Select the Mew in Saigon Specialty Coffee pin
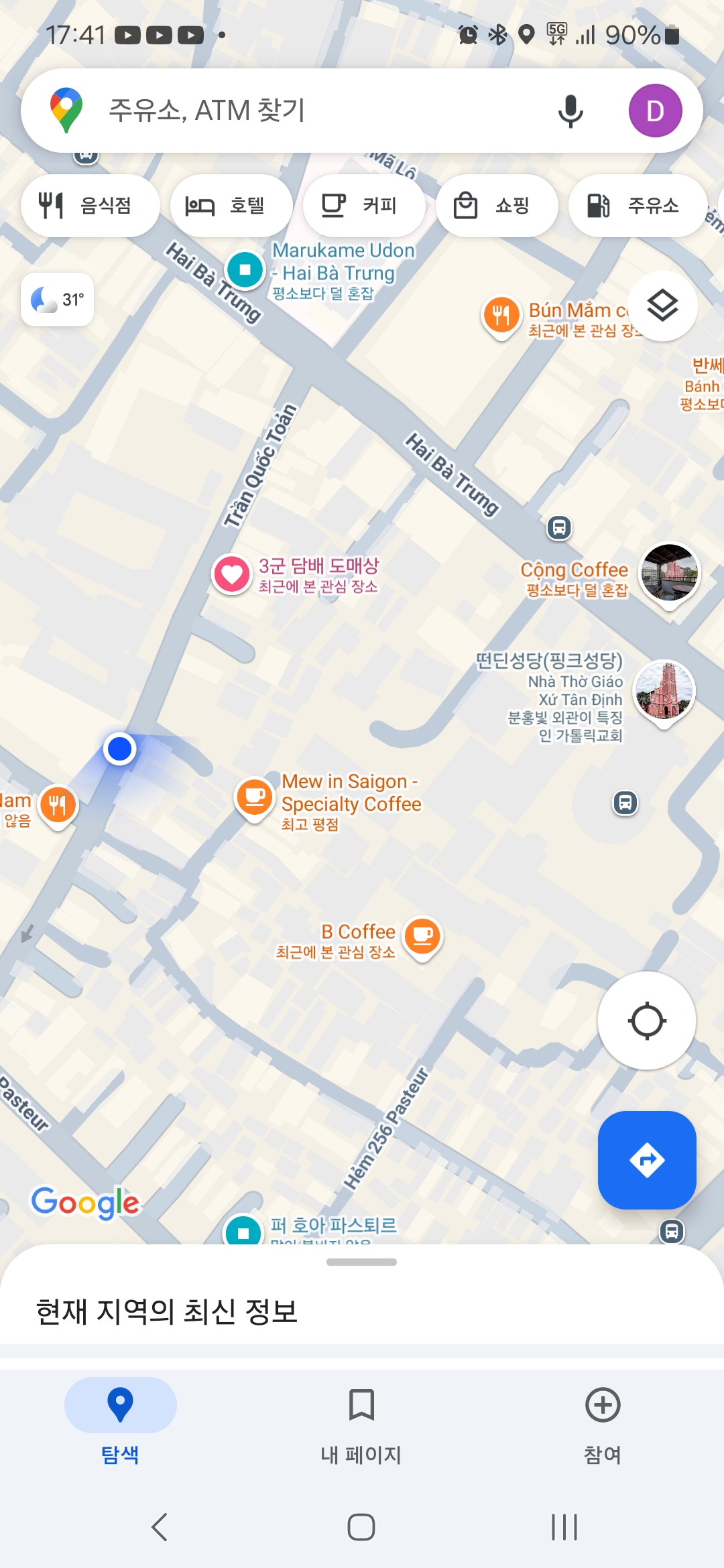724x1568 pixels. tap(255, 797)
